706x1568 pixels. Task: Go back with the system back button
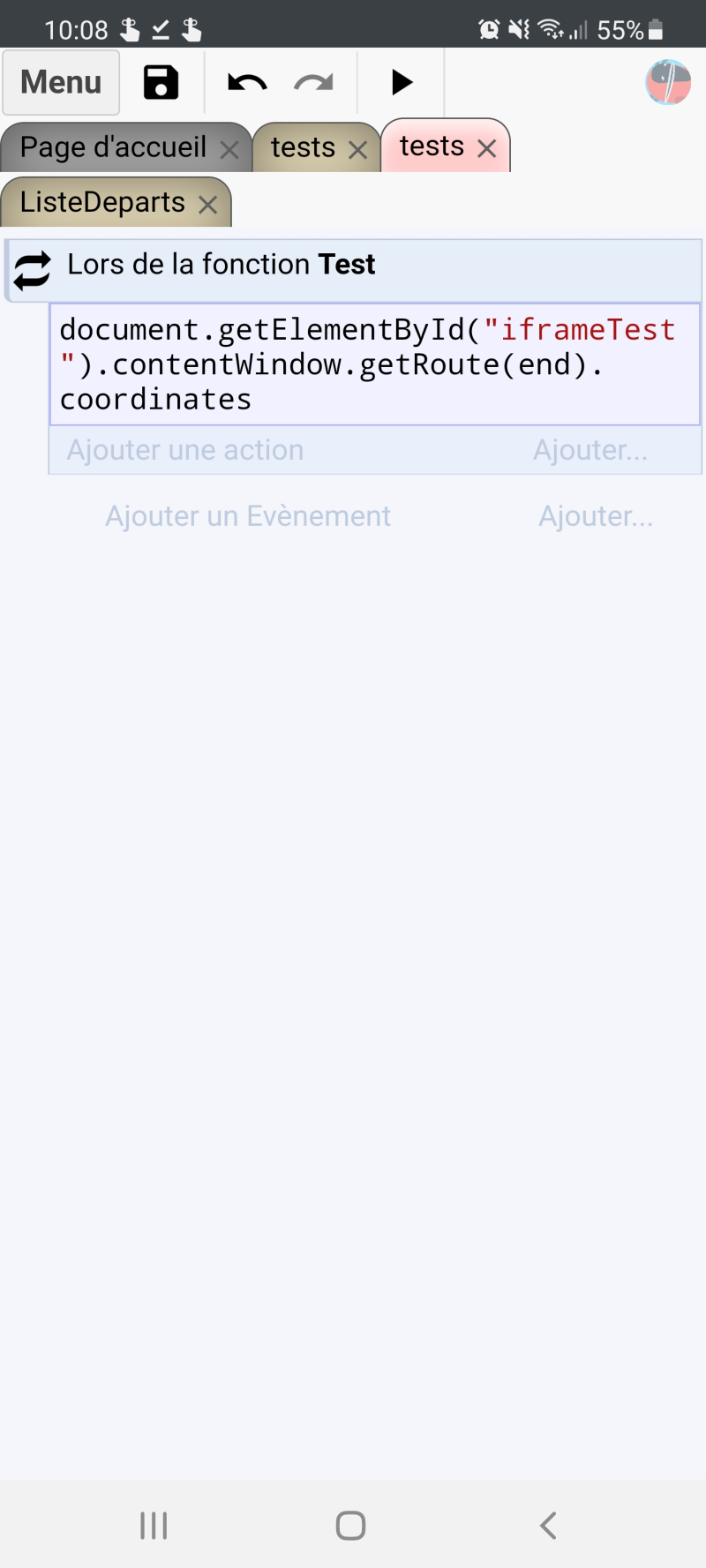(x=548, y=1525)
